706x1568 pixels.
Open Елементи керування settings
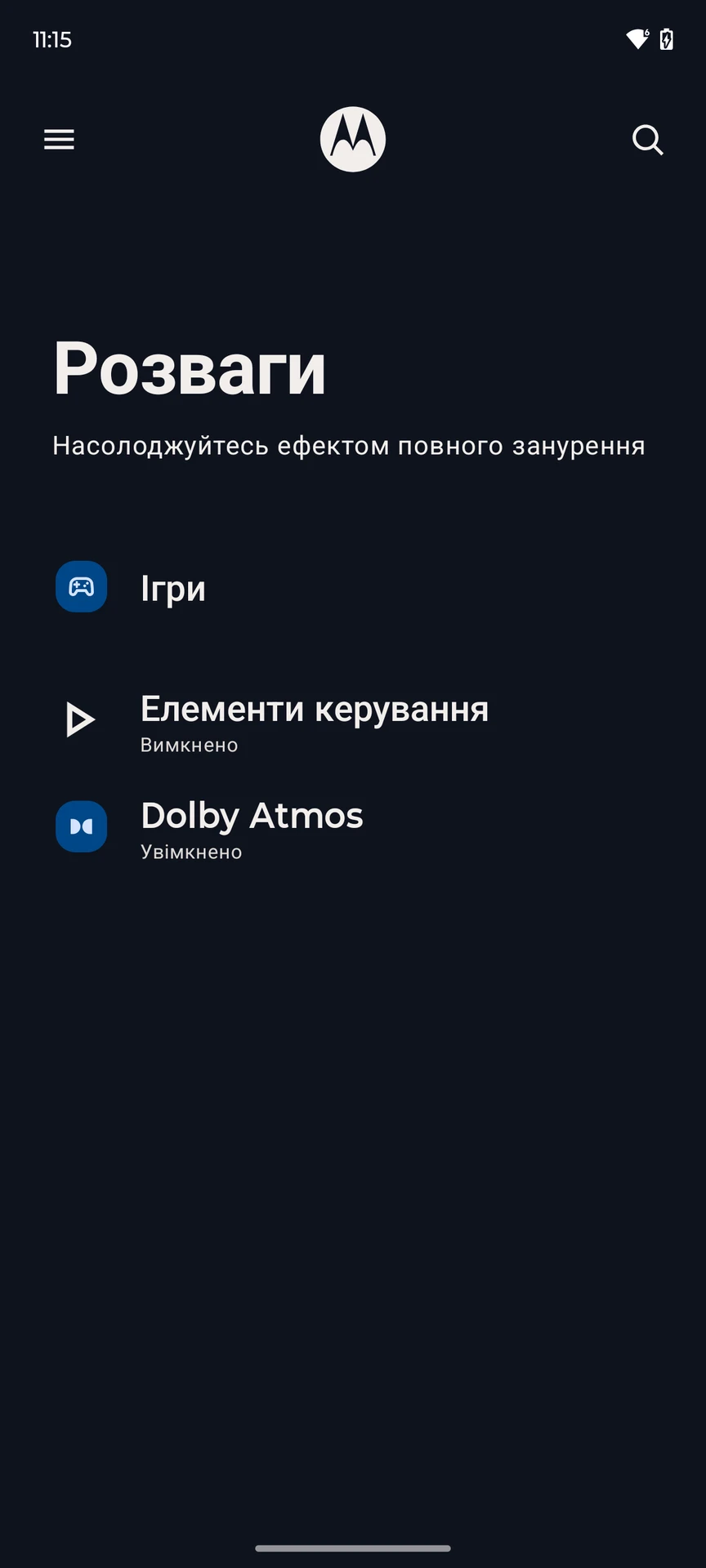(x=353, y=721)
